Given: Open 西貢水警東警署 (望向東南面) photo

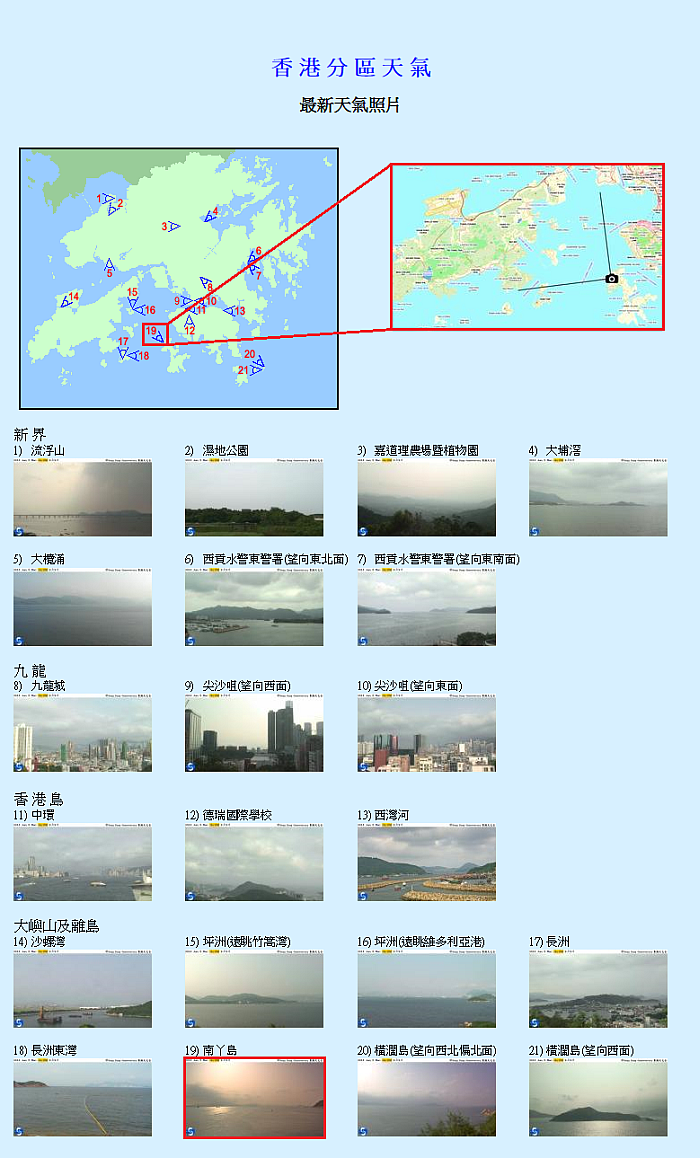Looking at the screenshot, I should click(x=427, y=607).
